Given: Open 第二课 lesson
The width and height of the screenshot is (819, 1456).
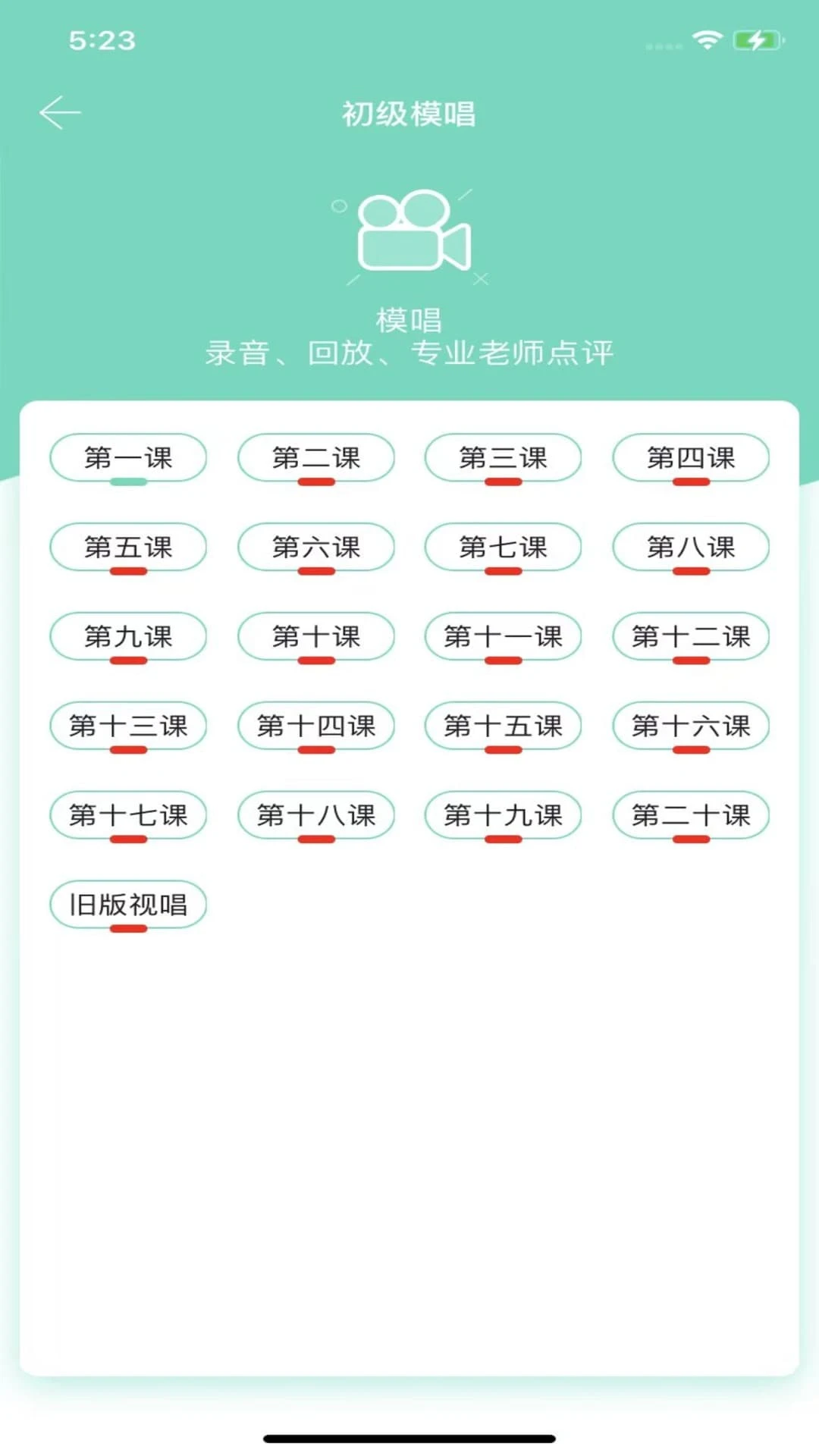Looking at the screenshot, I should (315, 458).
